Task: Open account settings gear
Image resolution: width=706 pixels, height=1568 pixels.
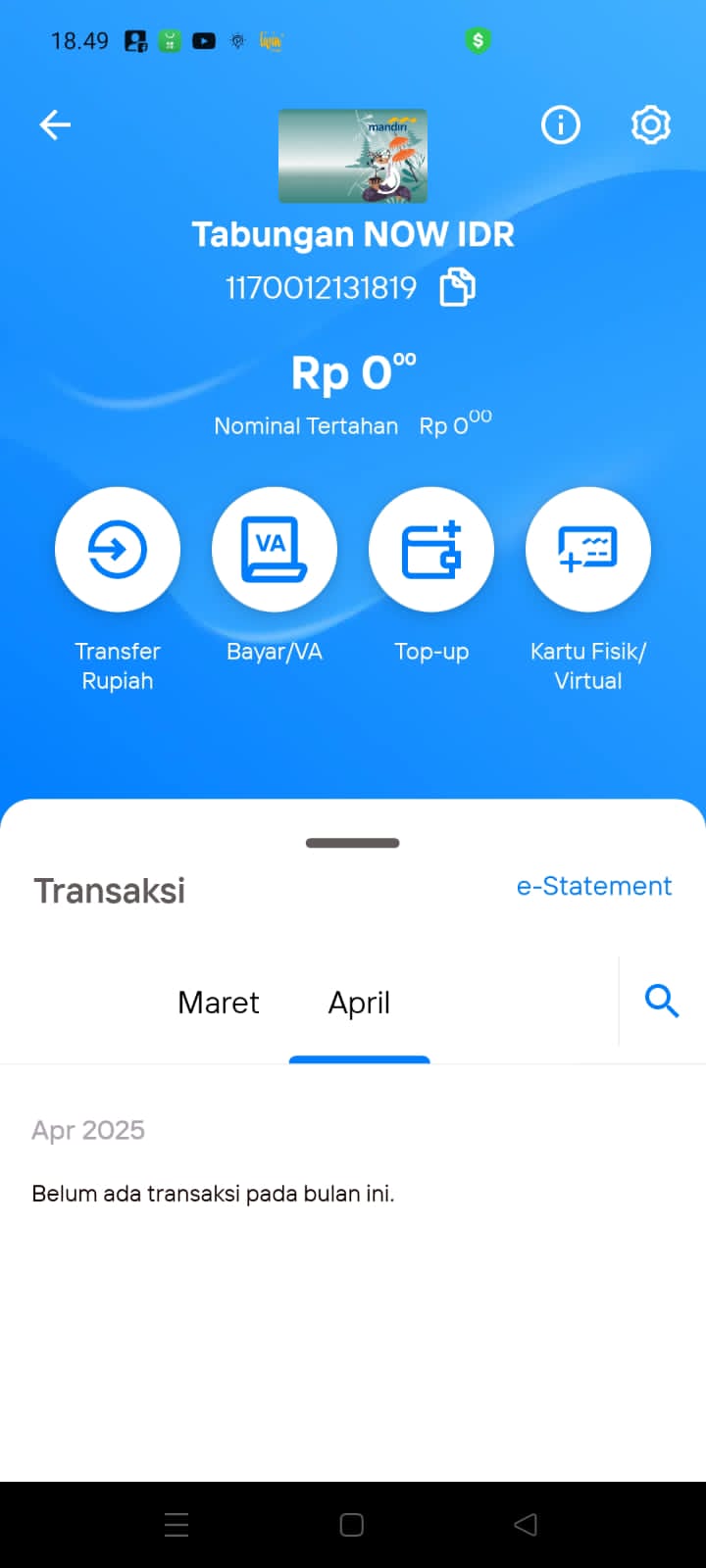Action: coord(651,124)
